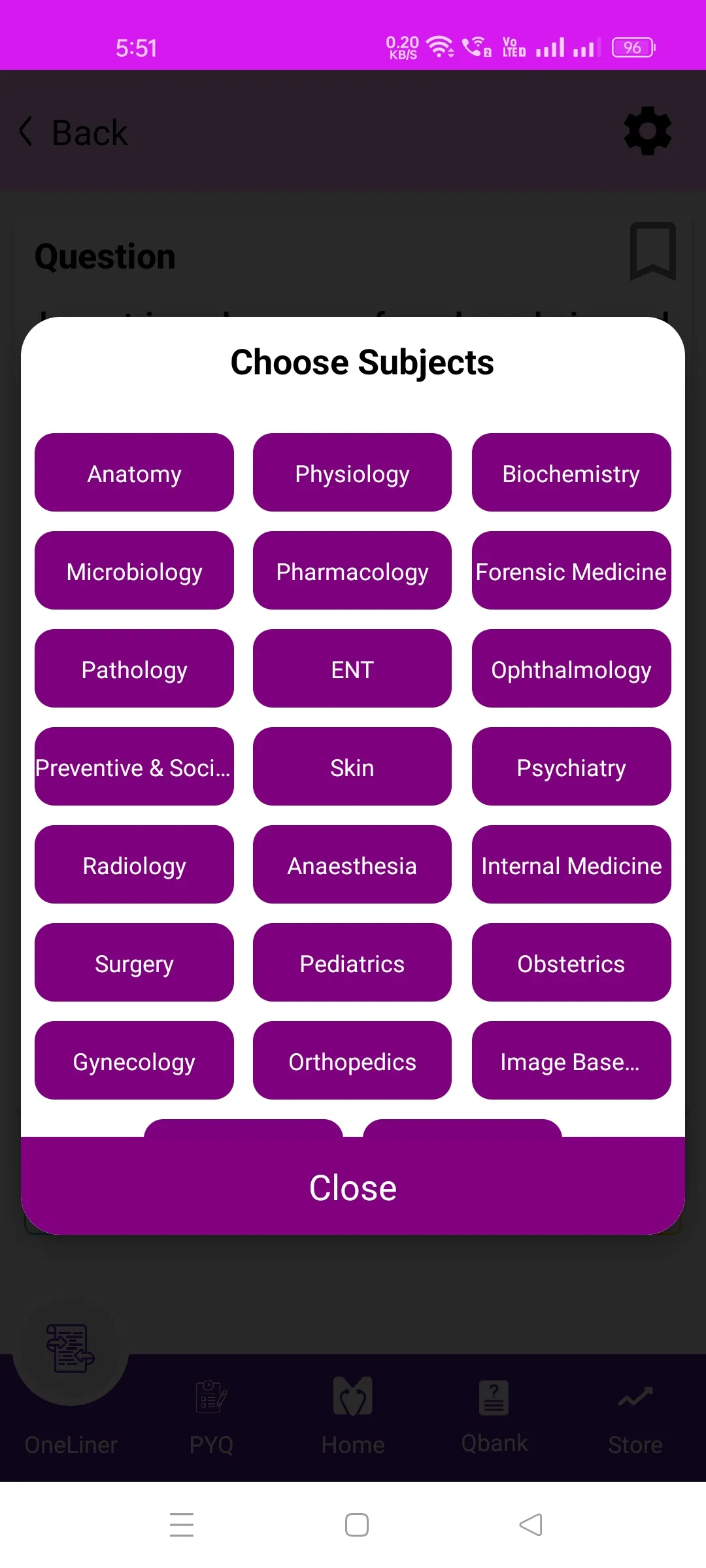Select the Pharmacology subject

(352, 570)
